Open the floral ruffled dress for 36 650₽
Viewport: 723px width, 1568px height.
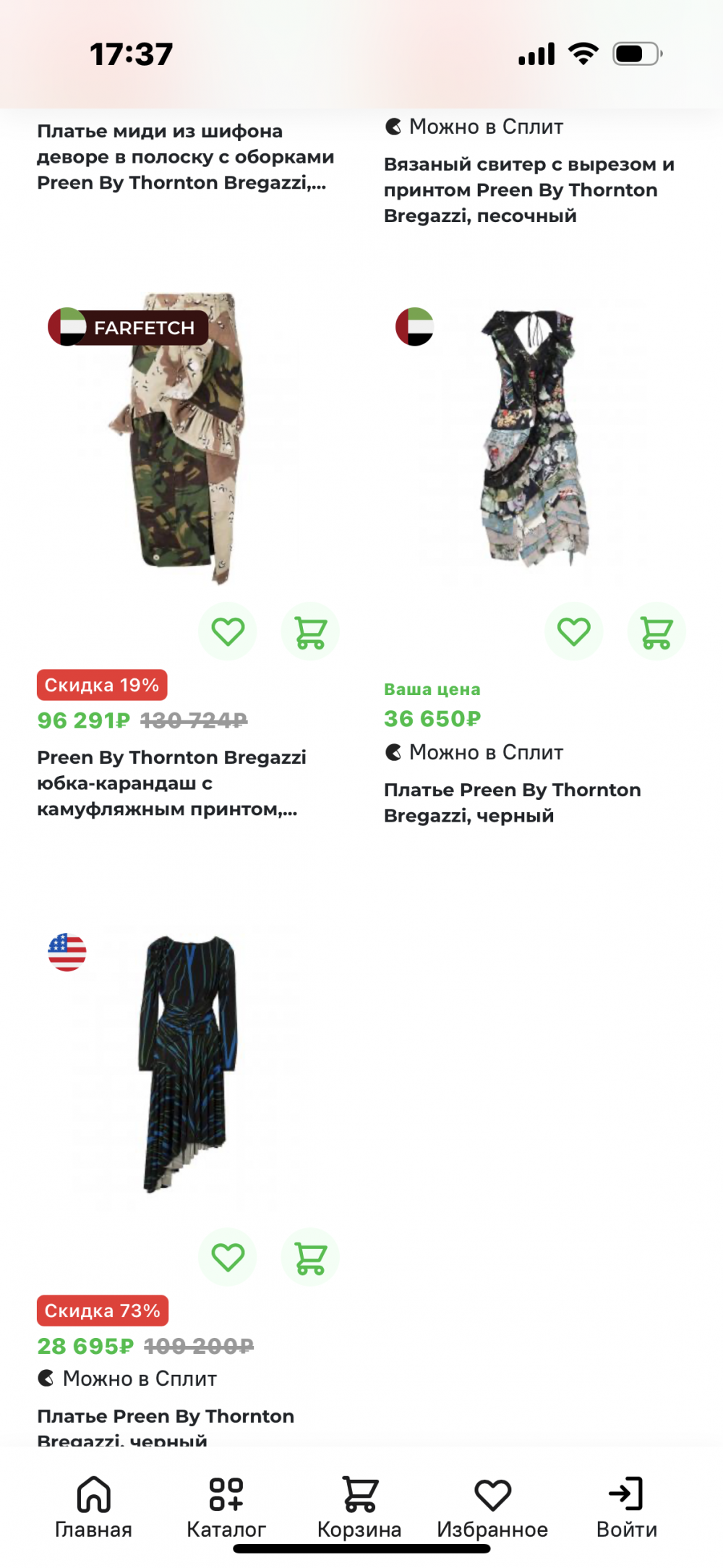click(x=535, y=438)
